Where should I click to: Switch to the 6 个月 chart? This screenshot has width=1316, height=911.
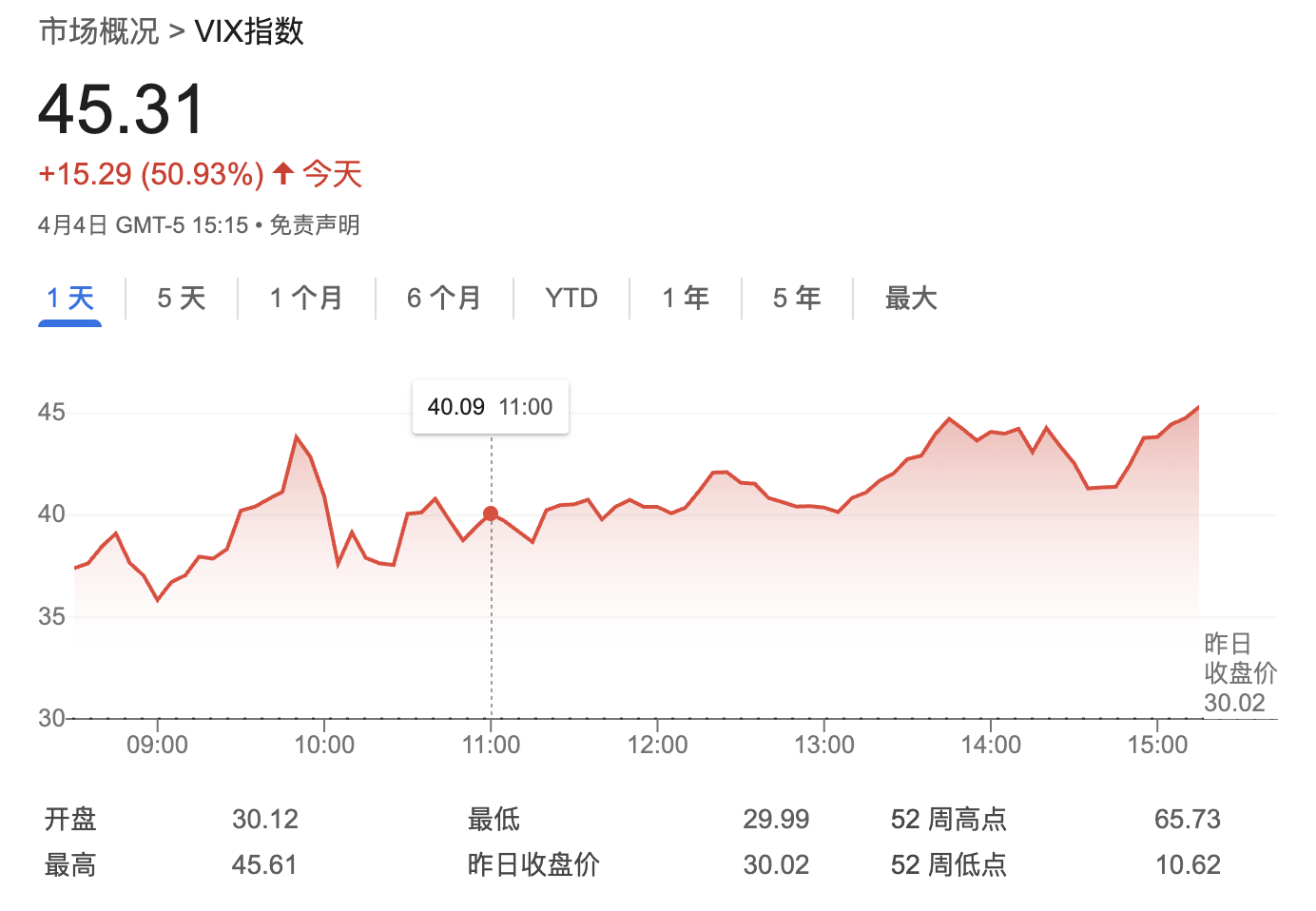443,299
